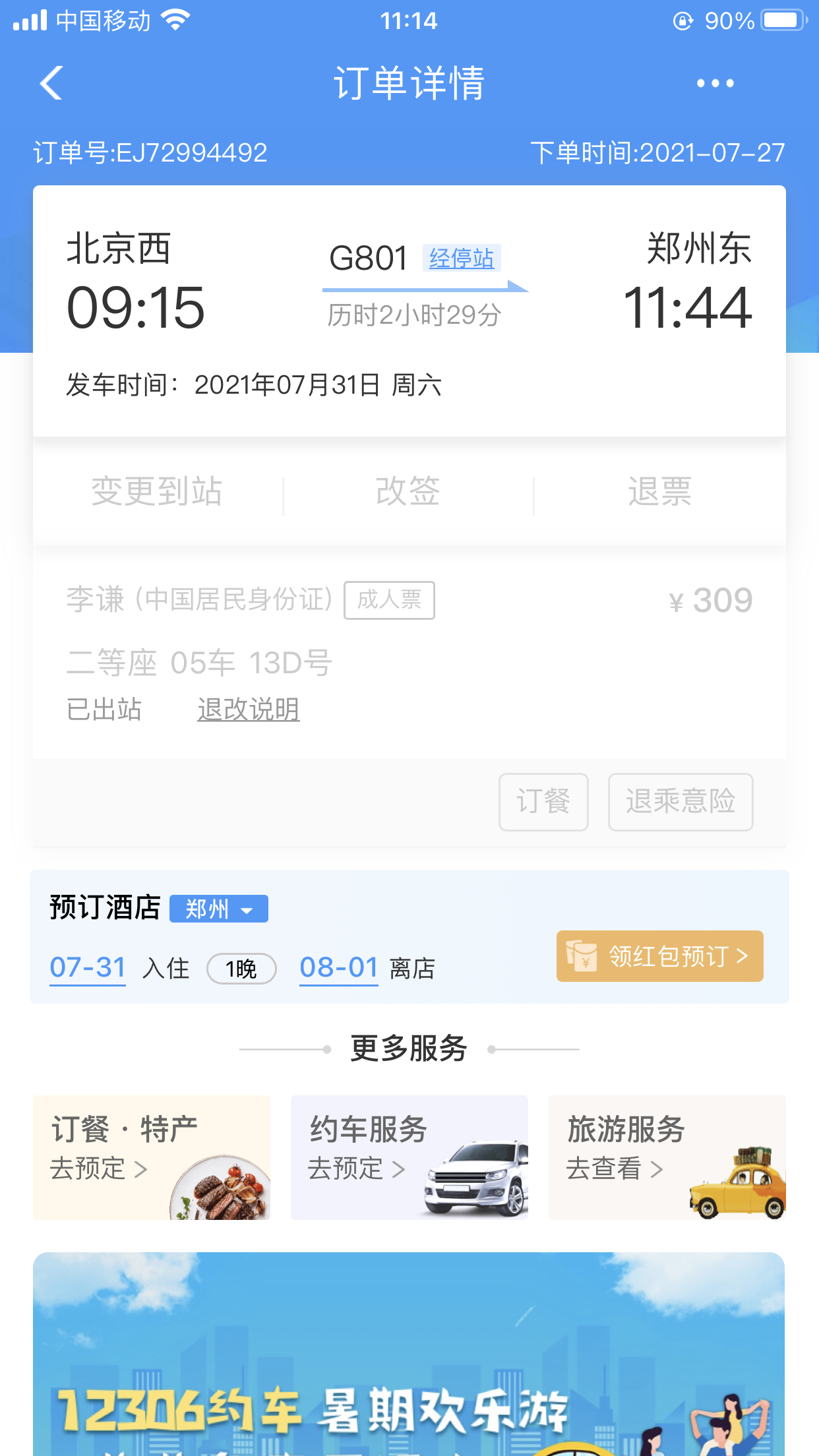Select 改签 to rebook the ticket
The height and width of the screenshot is (1456, 819).
click(408, 492)
